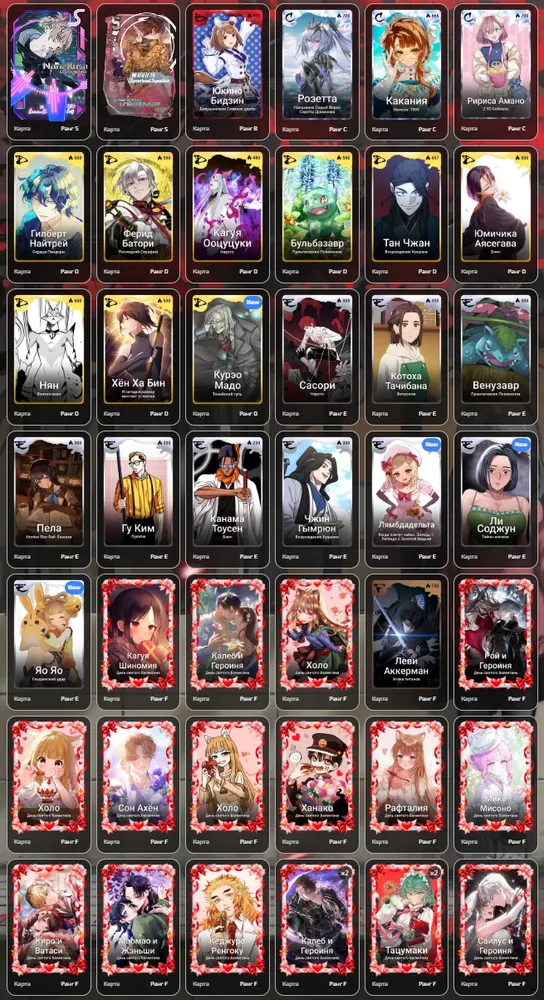View the Гу Ким card
This screenshot has width=544, height=1000.
pos(138,500)
